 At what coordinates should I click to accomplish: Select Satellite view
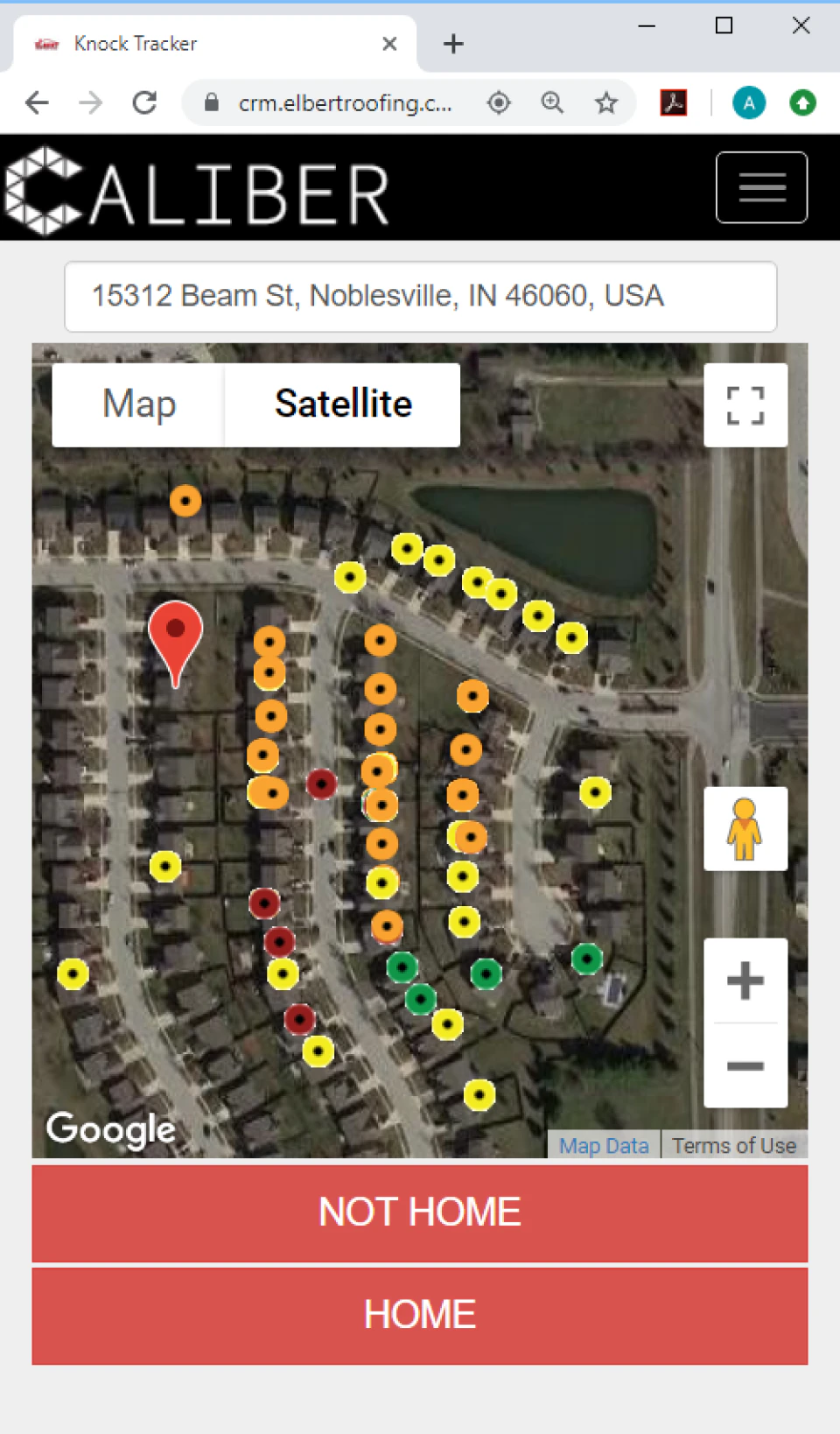tap(343, 404)
